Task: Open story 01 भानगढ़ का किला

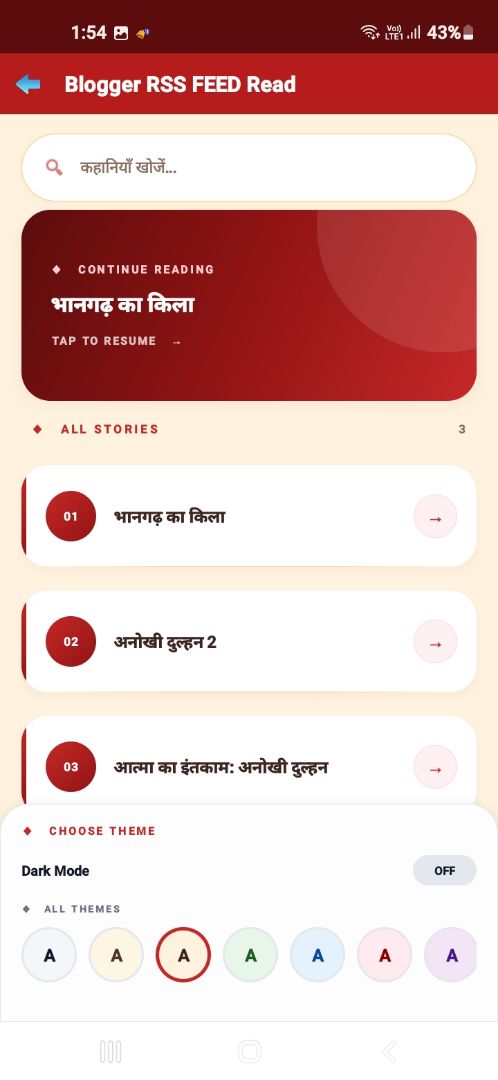Action: tap(249, 516)
